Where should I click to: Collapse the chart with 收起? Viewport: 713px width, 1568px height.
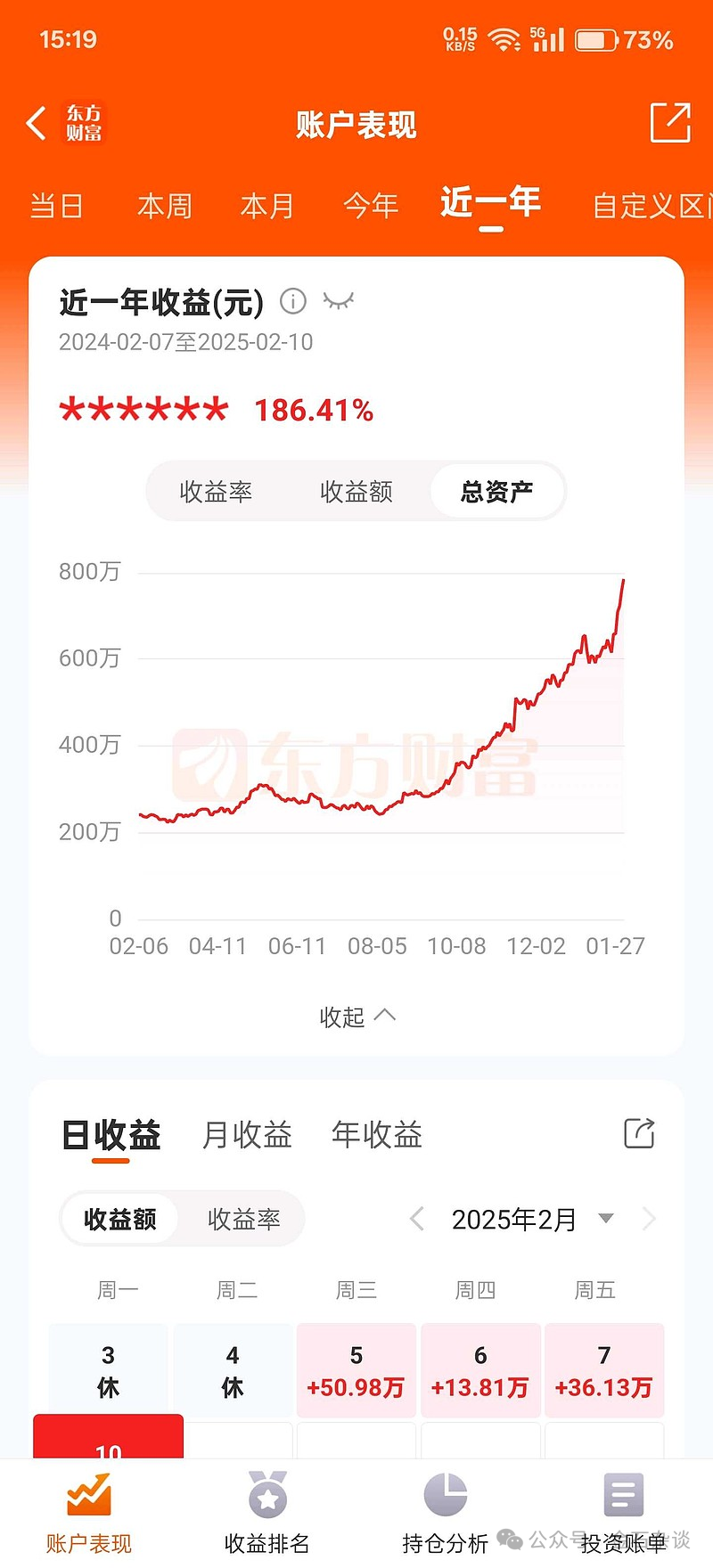356,1016
